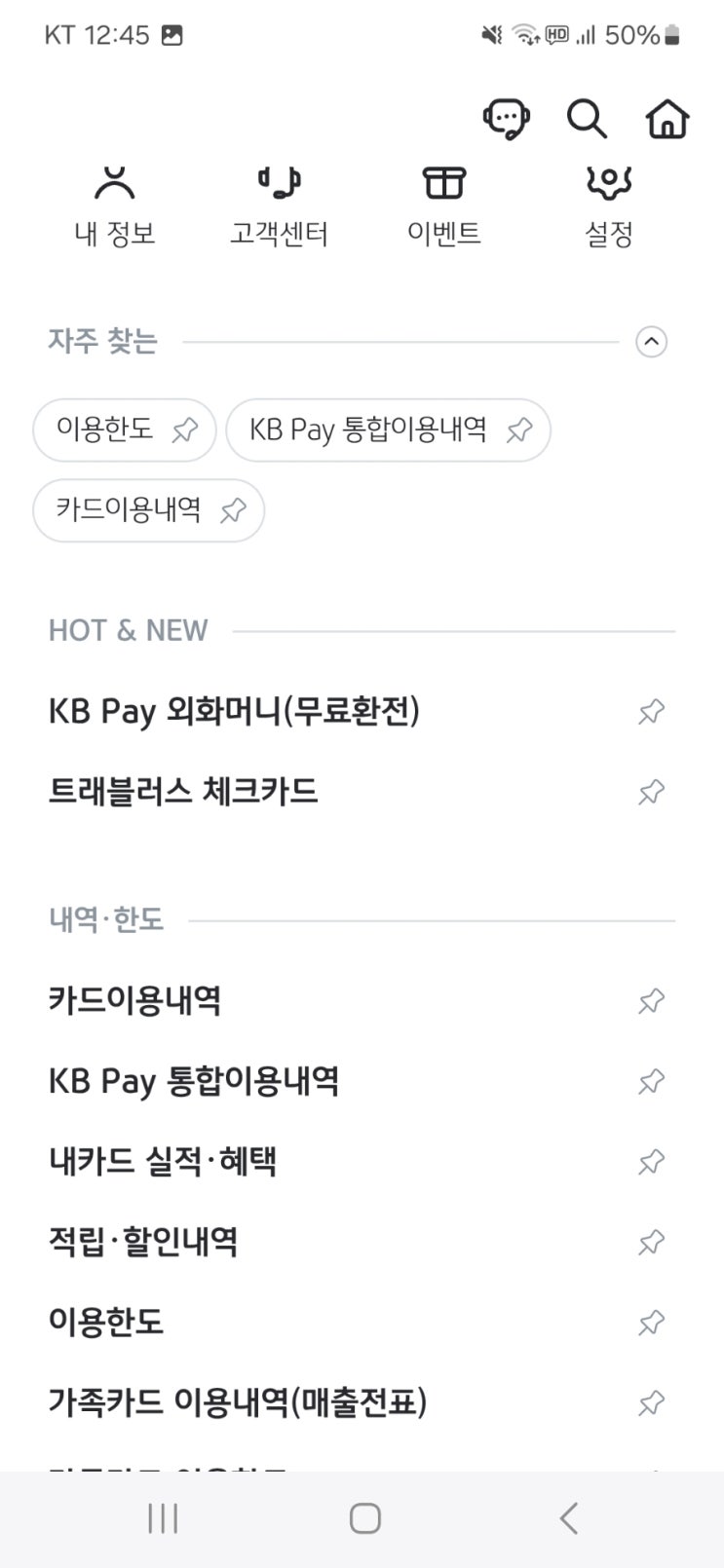Open the search magnifier
The height and width of the screenshot is (1568, 724).
pos(587,120)
